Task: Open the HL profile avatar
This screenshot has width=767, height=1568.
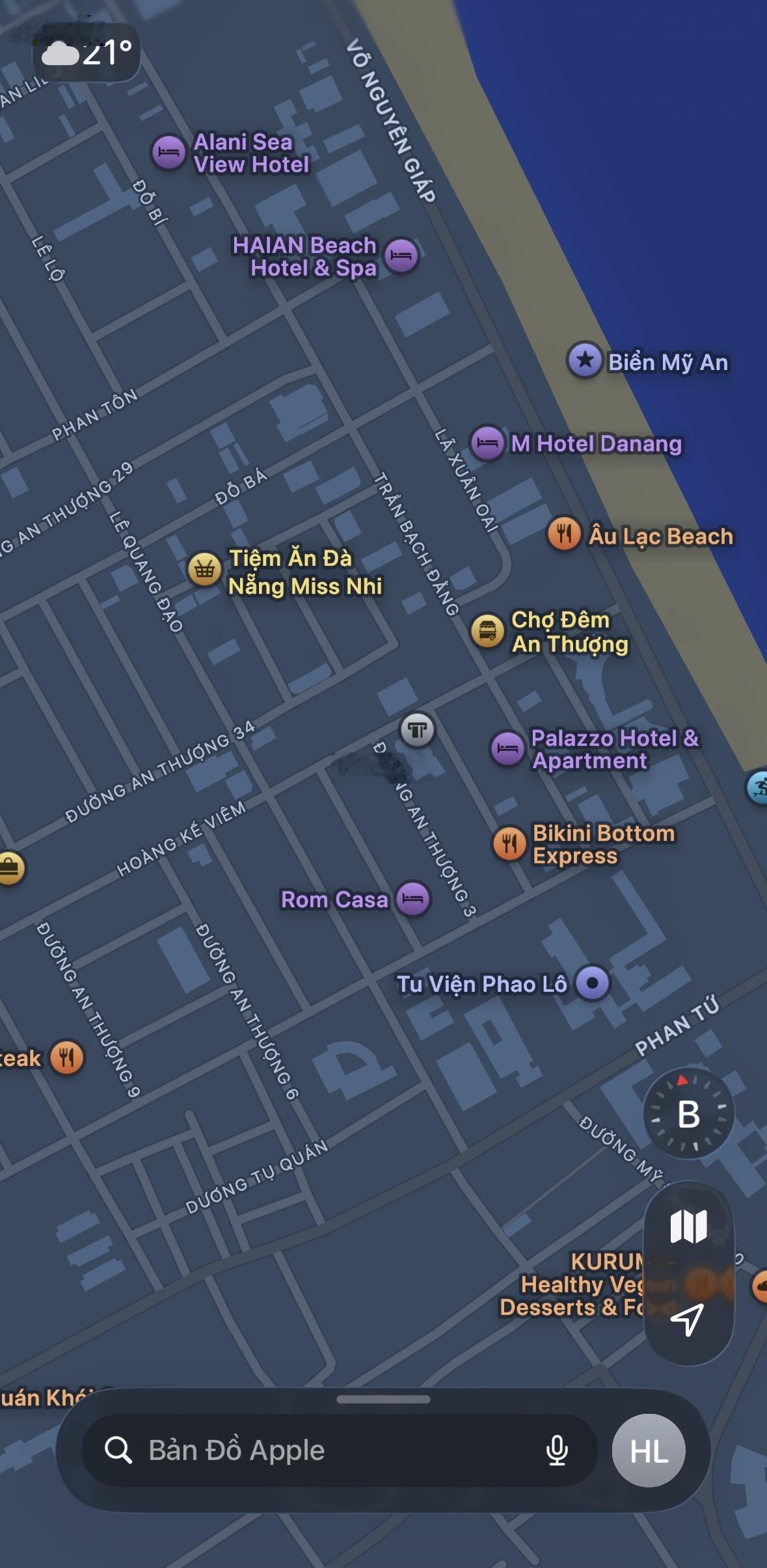Action: pyautogui.click(x=649, y=1450)
